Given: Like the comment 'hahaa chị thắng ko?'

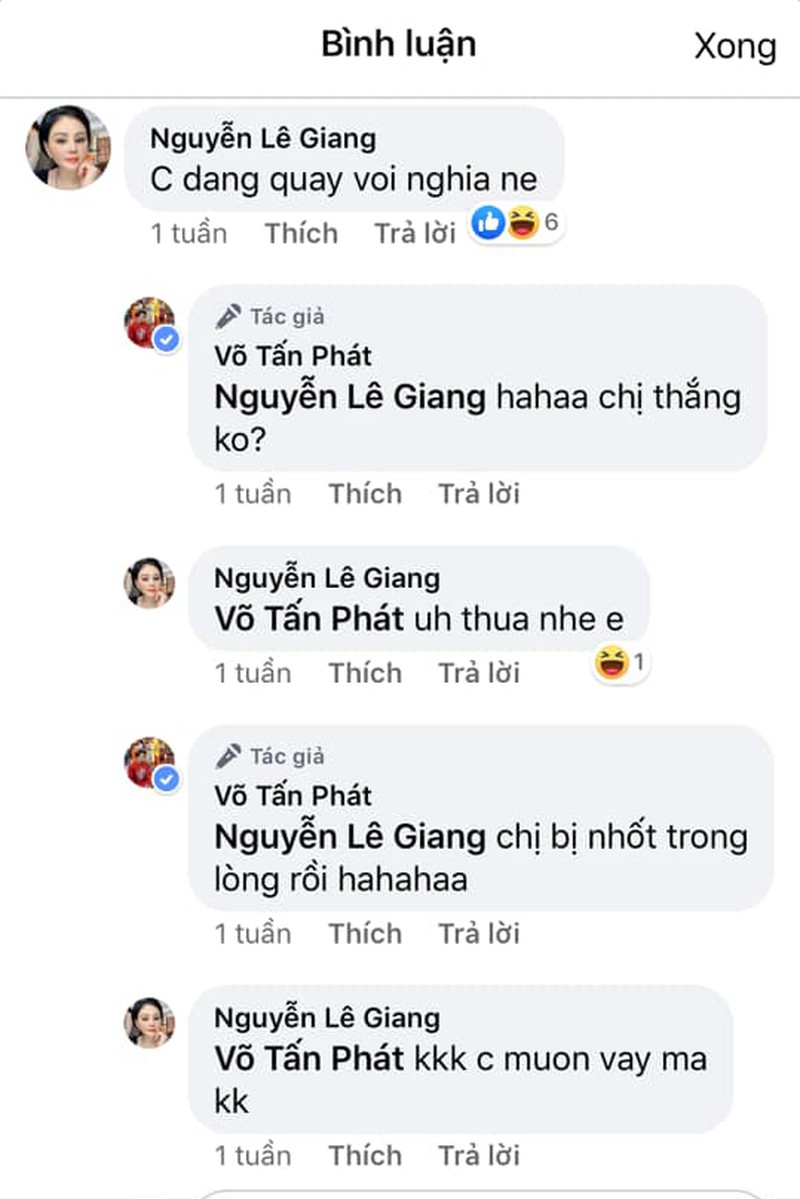Looking at the screenshot, I should pyautogui.click(x=365, y=493).
